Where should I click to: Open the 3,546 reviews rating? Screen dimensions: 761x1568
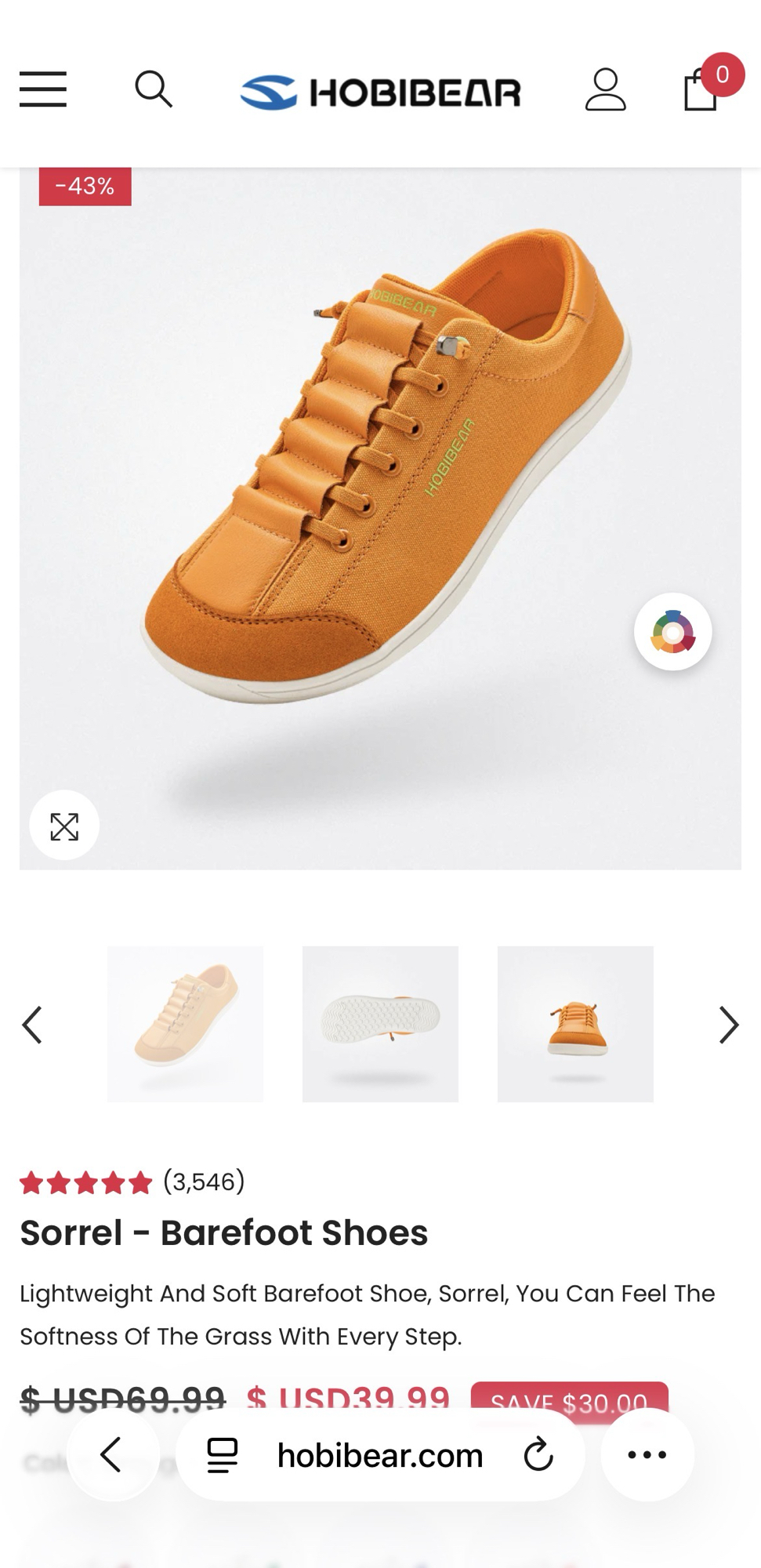pos(133,1181)
